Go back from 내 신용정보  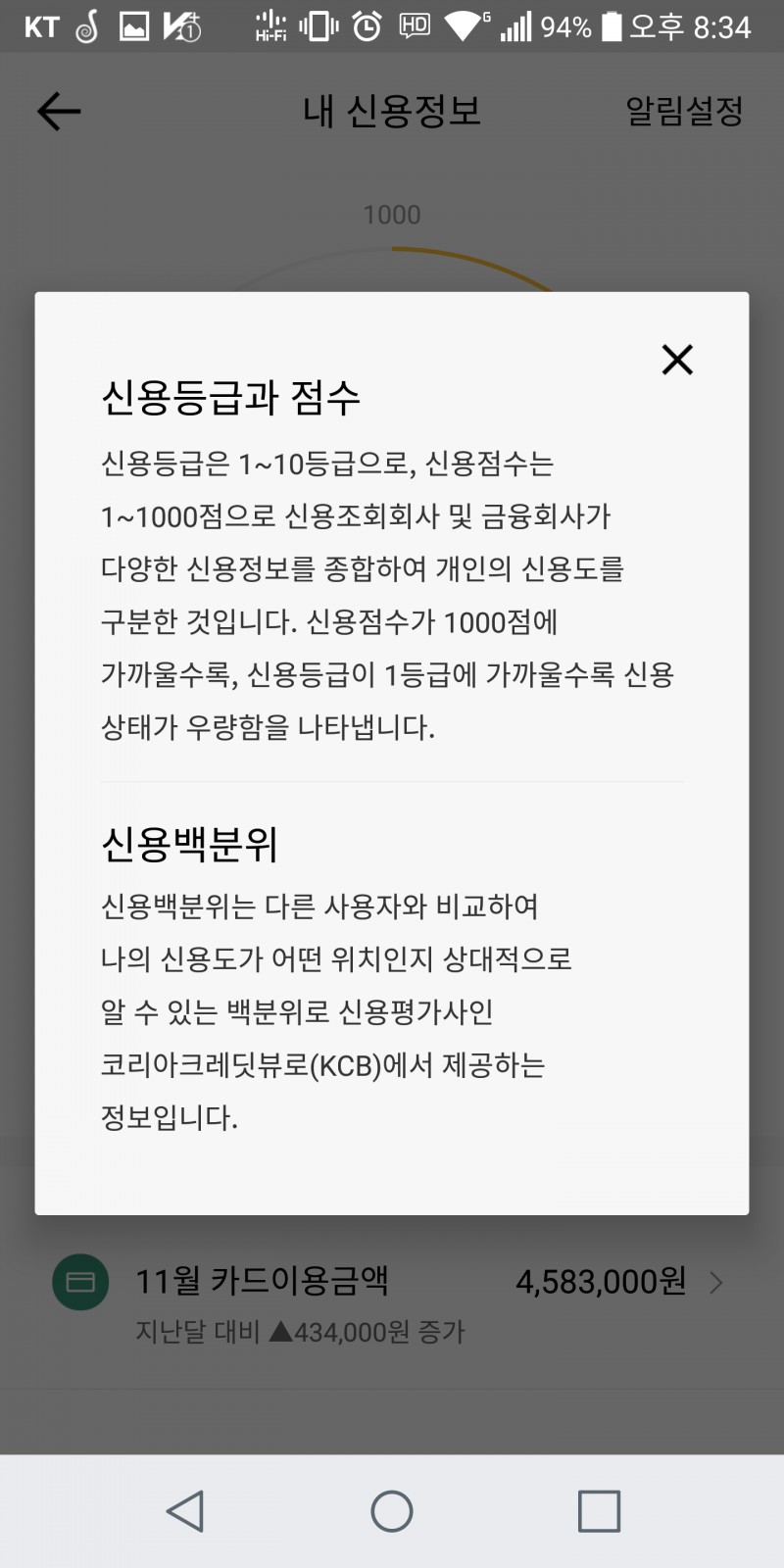tap(59, 112)
